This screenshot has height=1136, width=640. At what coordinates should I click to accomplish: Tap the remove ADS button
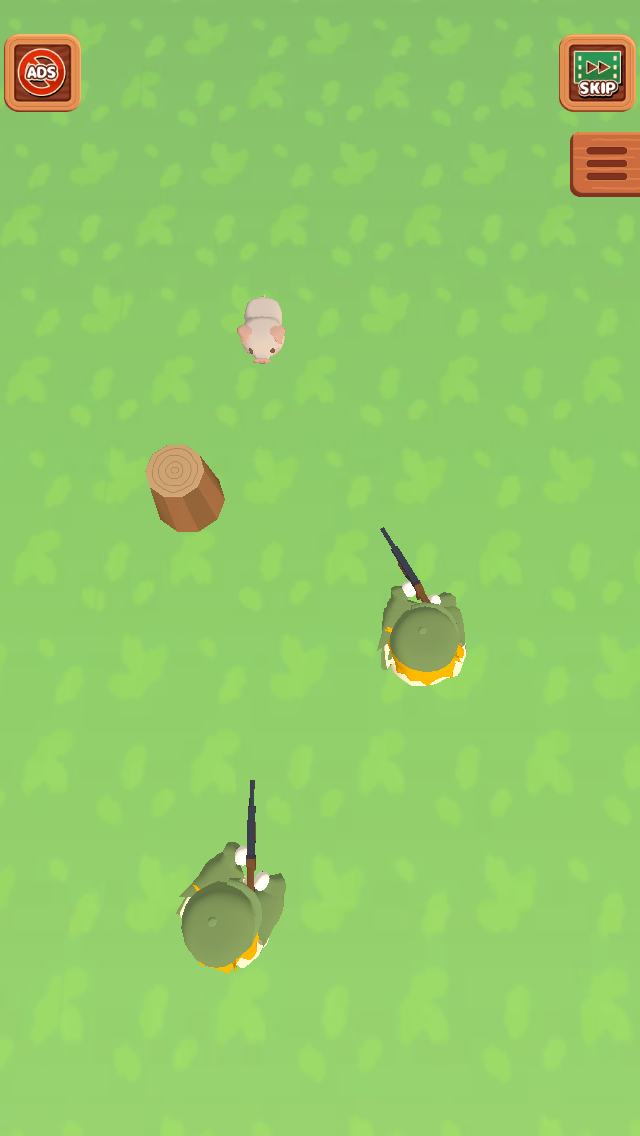pyautogui.click(x=43, y=73)
